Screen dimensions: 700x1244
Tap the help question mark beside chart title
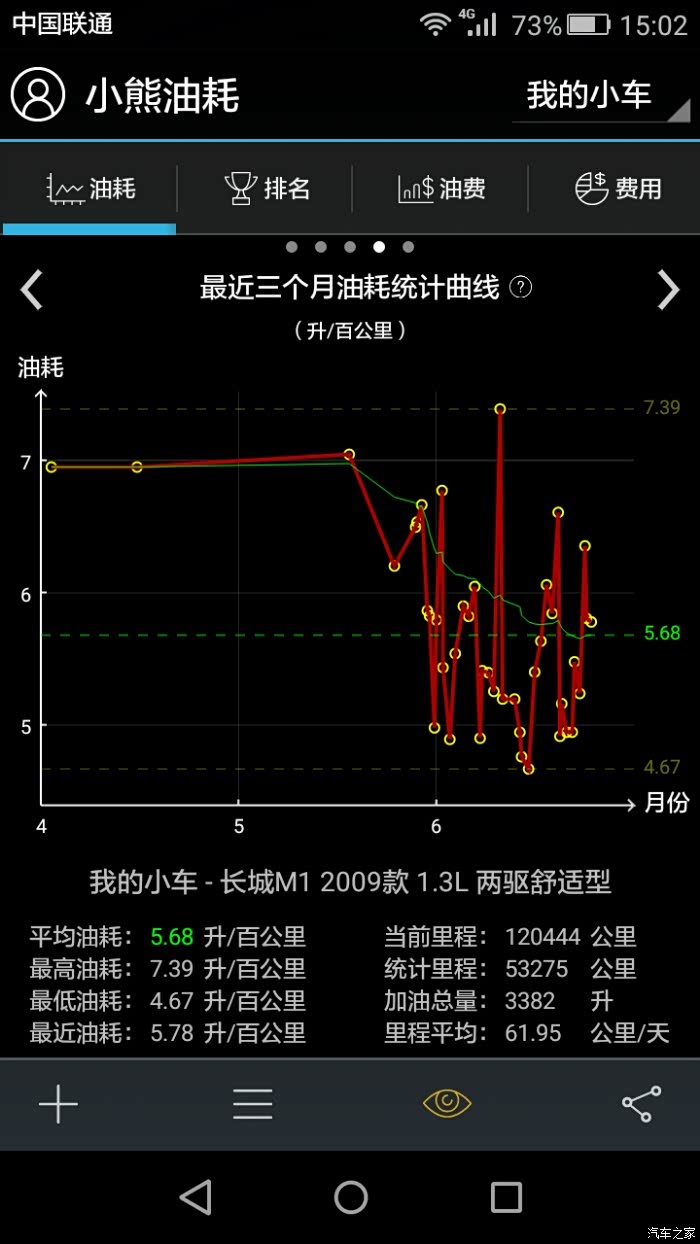(x=521, y=288)
